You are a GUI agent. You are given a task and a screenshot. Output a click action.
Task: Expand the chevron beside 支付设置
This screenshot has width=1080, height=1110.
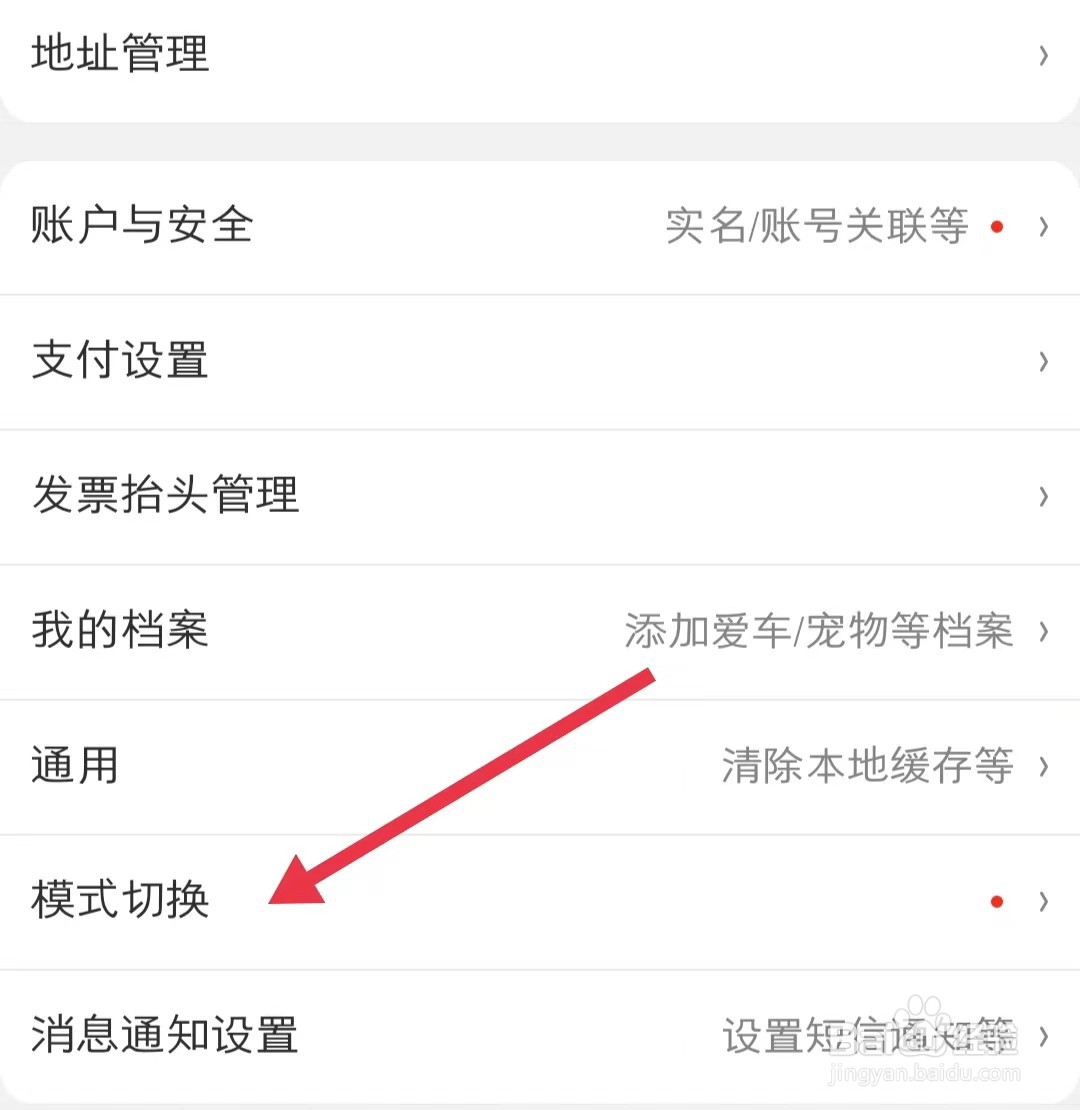pos(1043,362)
